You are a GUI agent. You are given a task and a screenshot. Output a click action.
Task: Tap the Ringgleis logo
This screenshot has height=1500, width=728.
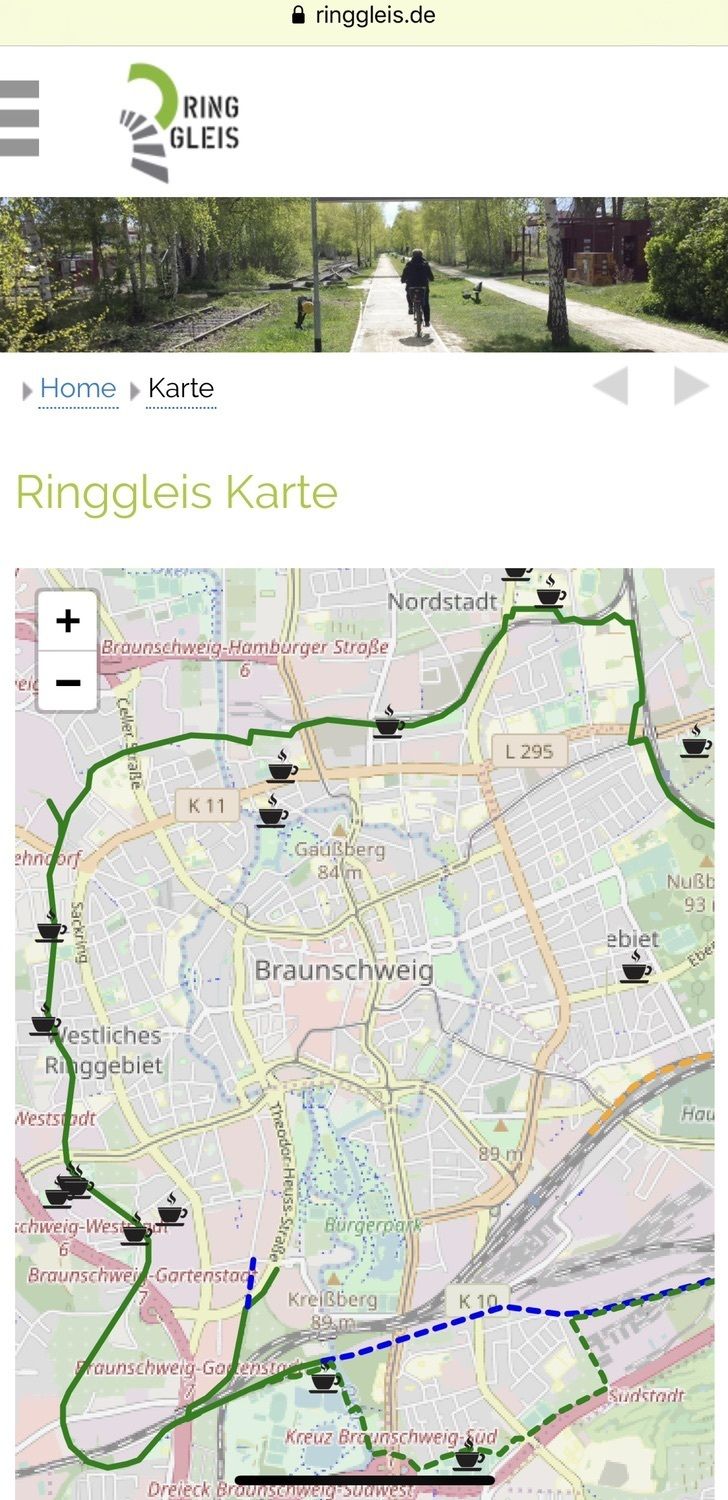point(181,123)
